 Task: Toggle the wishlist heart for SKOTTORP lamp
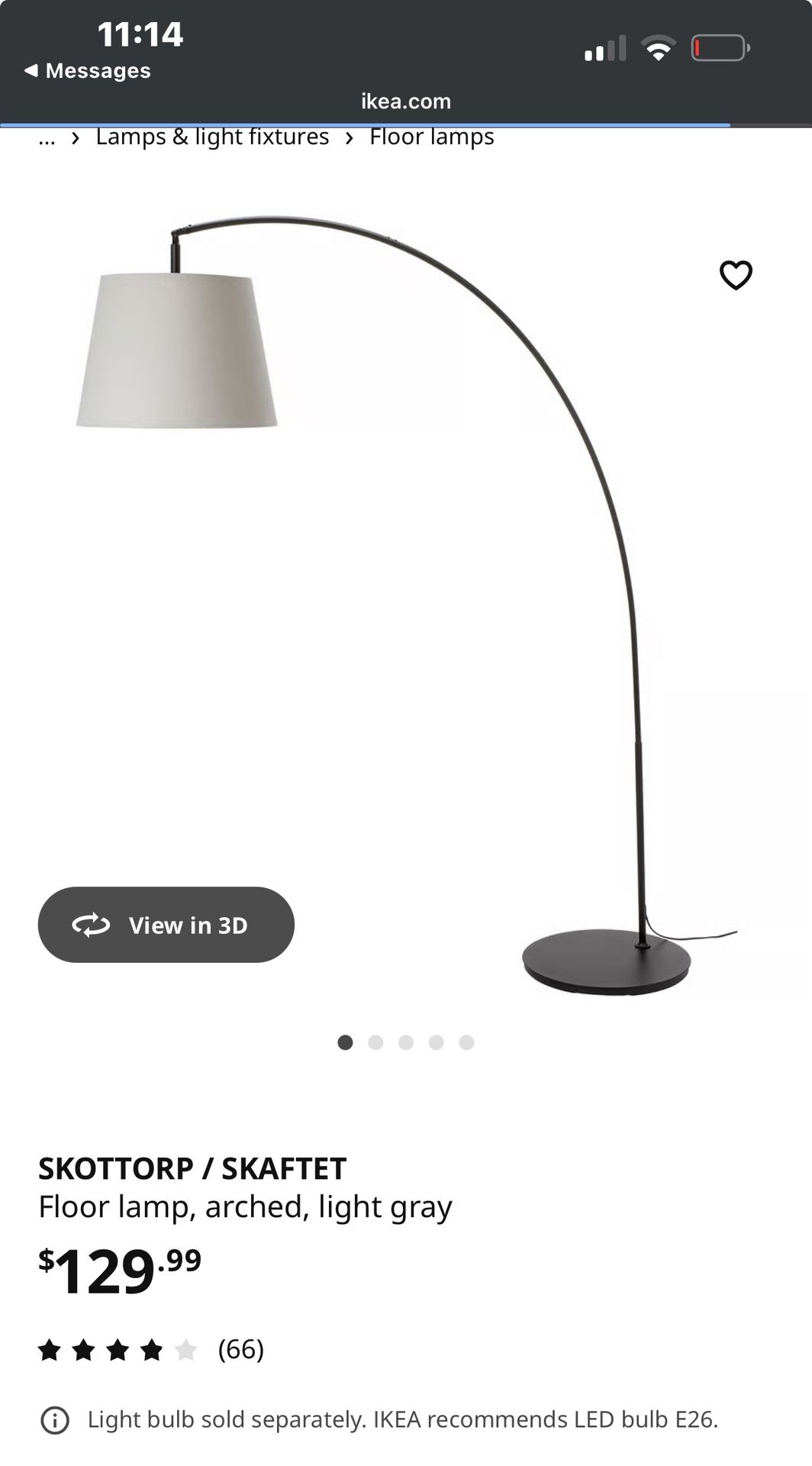(x=736, y=275)
